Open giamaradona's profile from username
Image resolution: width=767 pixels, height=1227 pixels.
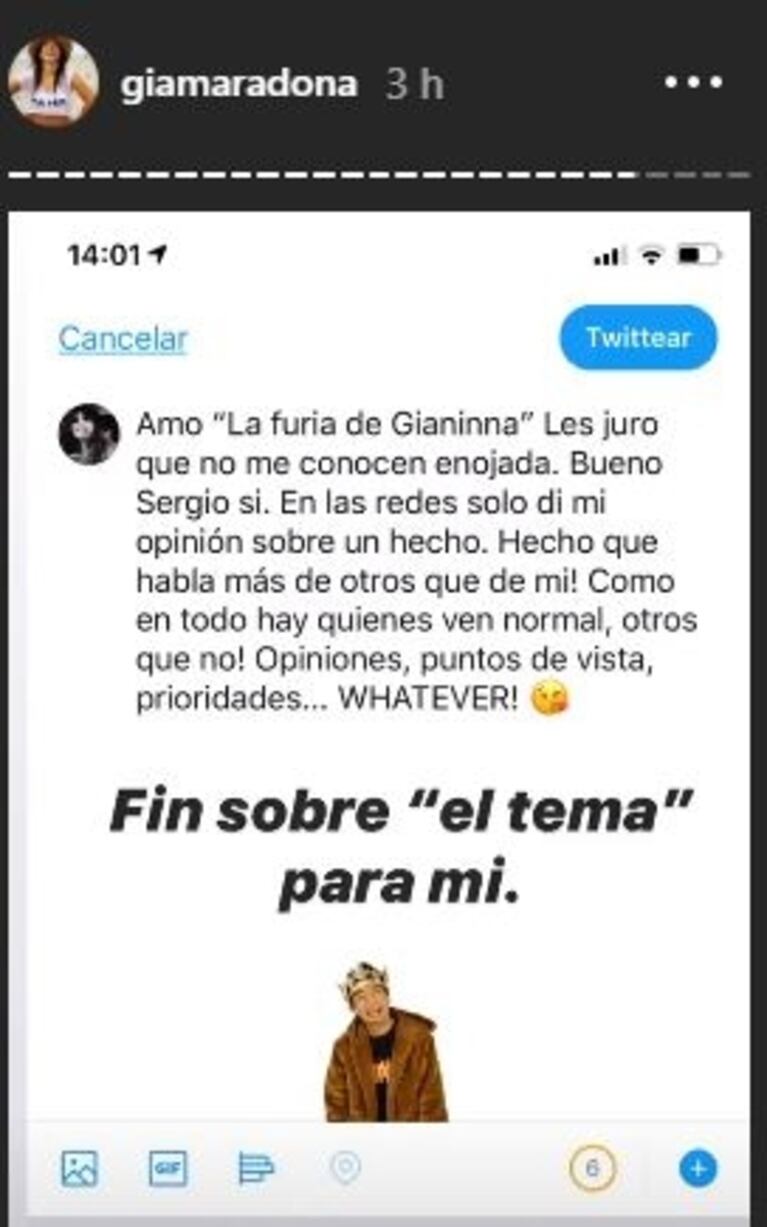[x=238, y=84]
